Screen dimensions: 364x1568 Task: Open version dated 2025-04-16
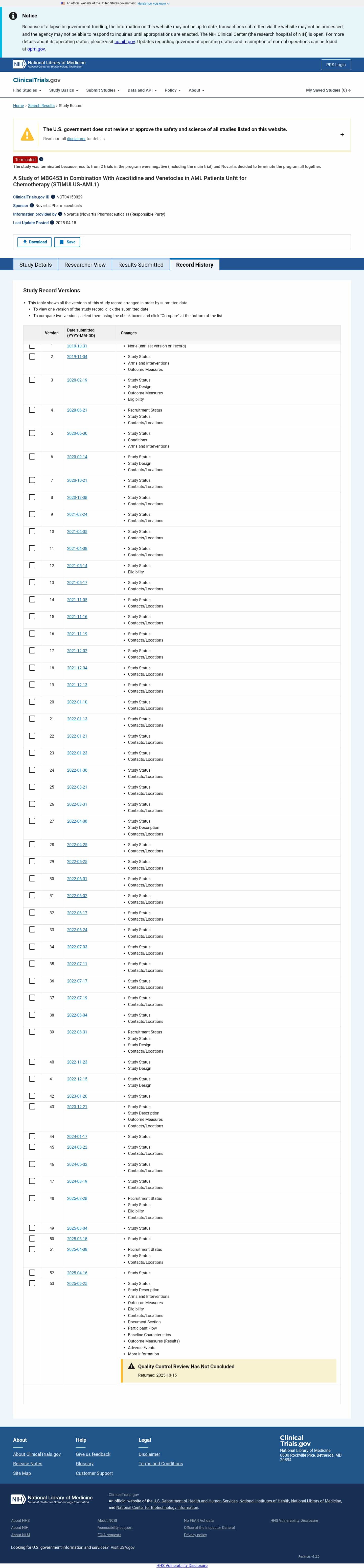(x=77, y=1273)
